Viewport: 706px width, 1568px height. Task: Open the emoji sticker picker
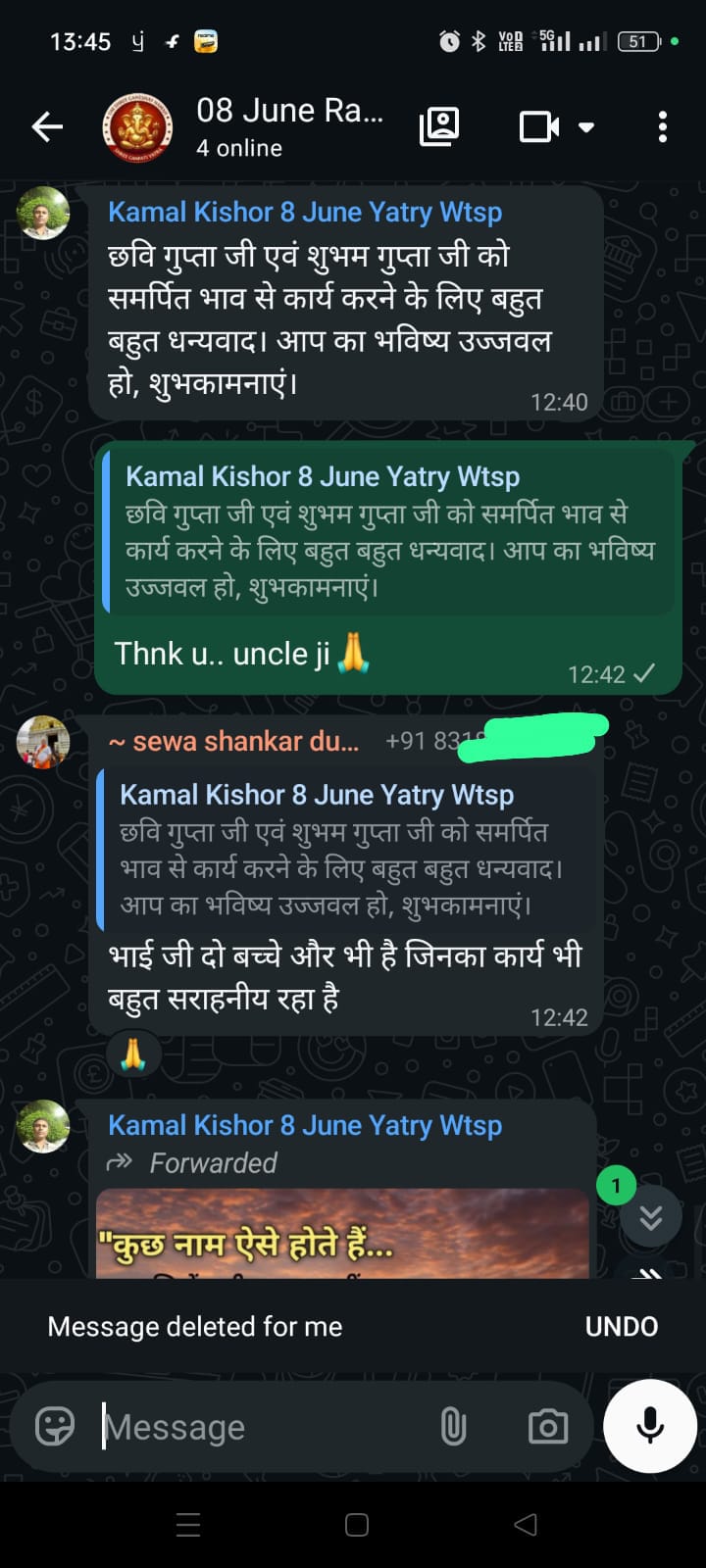(x=55, y=1426)
